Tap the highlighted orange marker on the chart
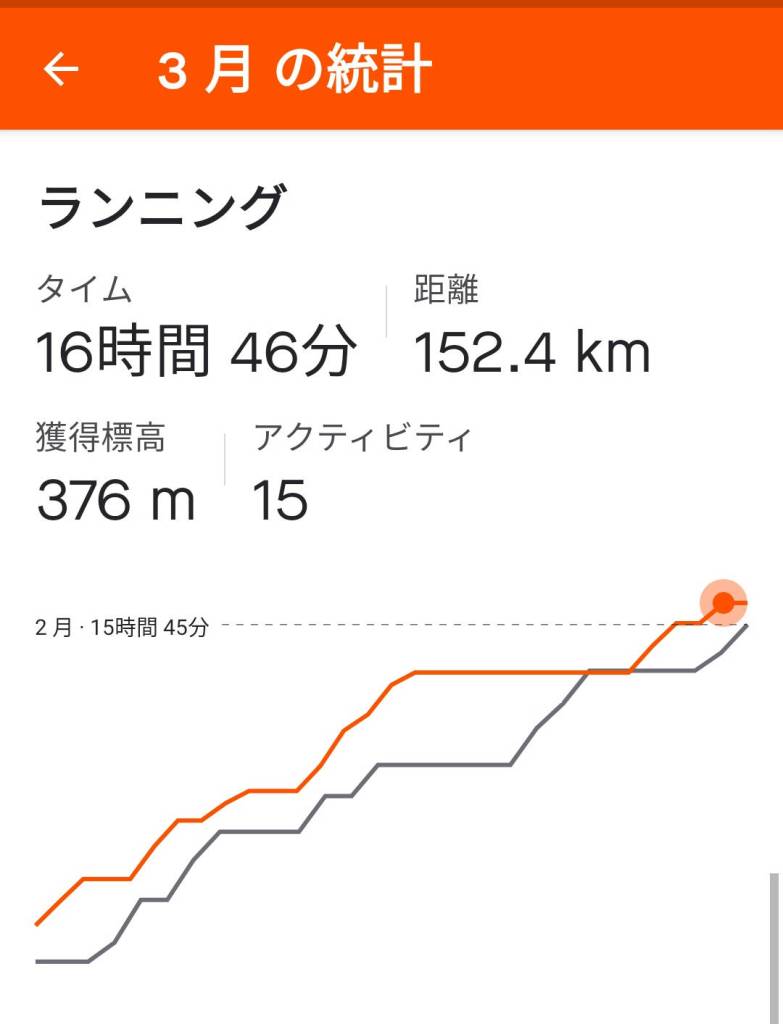 point(723,602)
